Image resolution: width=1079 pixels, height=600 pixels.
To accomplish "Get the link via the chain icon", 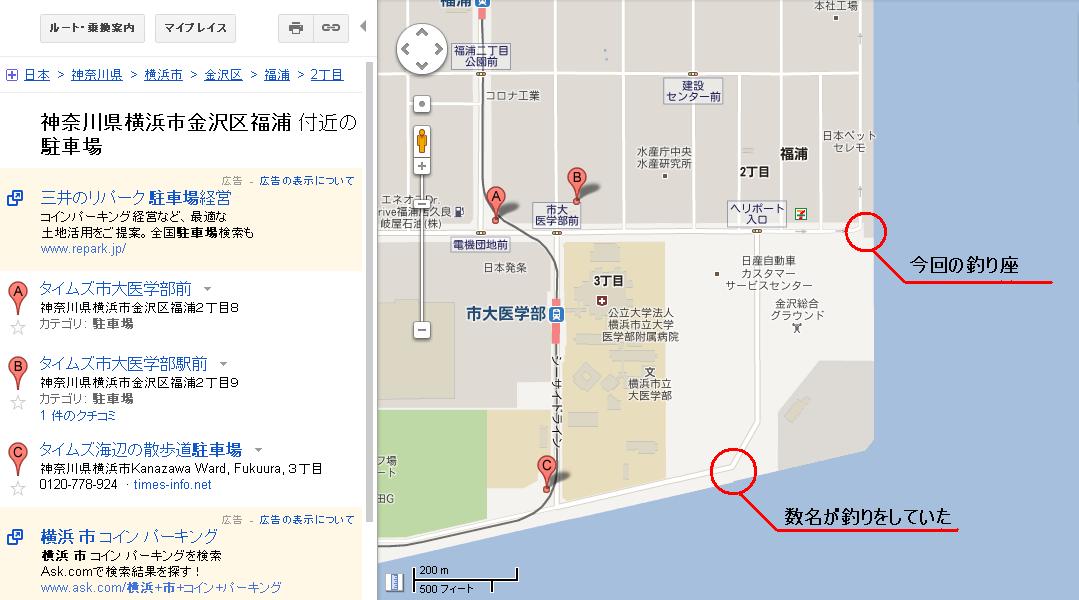I will pyautogui.click(x=329, y=28).
